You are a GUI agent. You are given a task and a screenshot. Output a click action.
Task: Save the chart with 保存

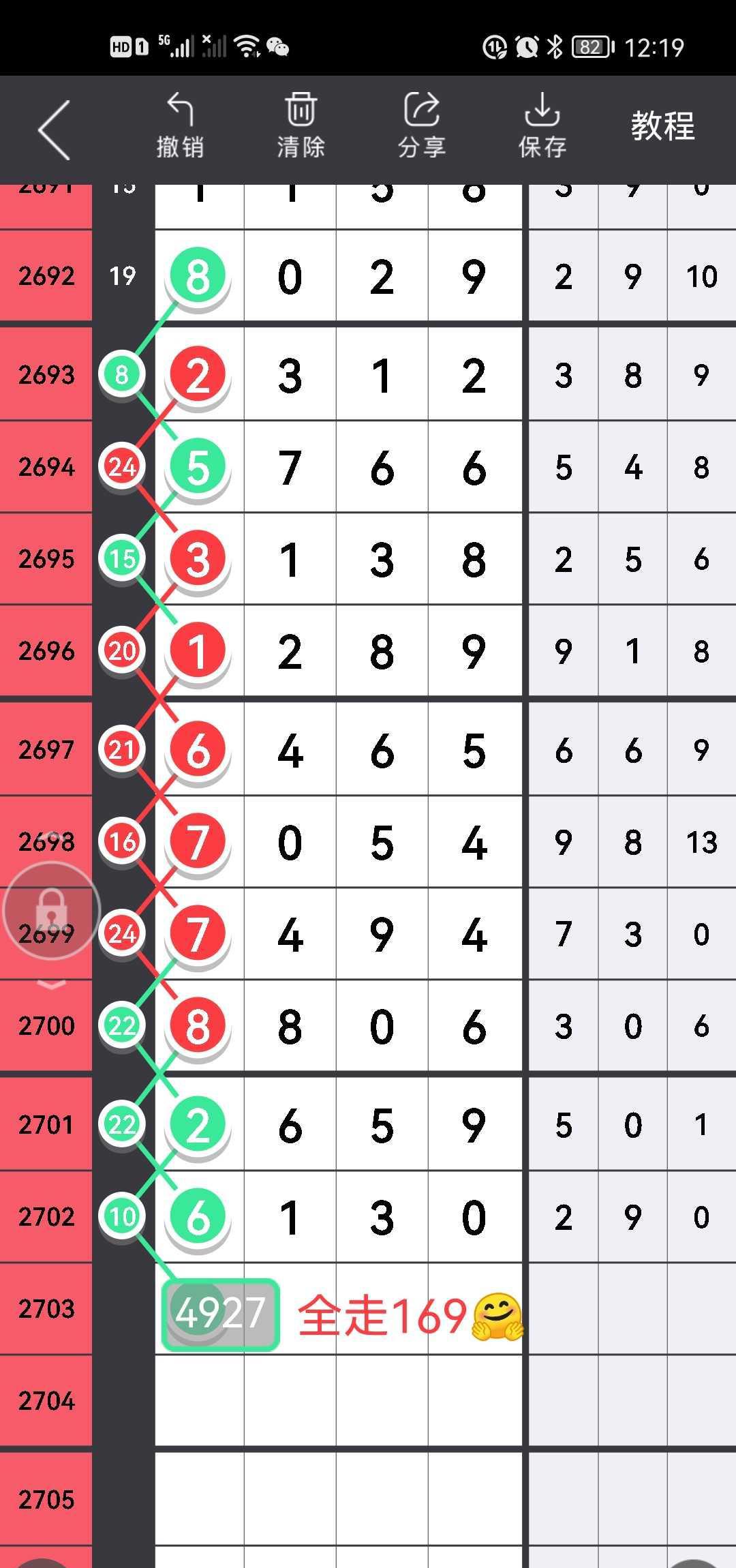542,127
